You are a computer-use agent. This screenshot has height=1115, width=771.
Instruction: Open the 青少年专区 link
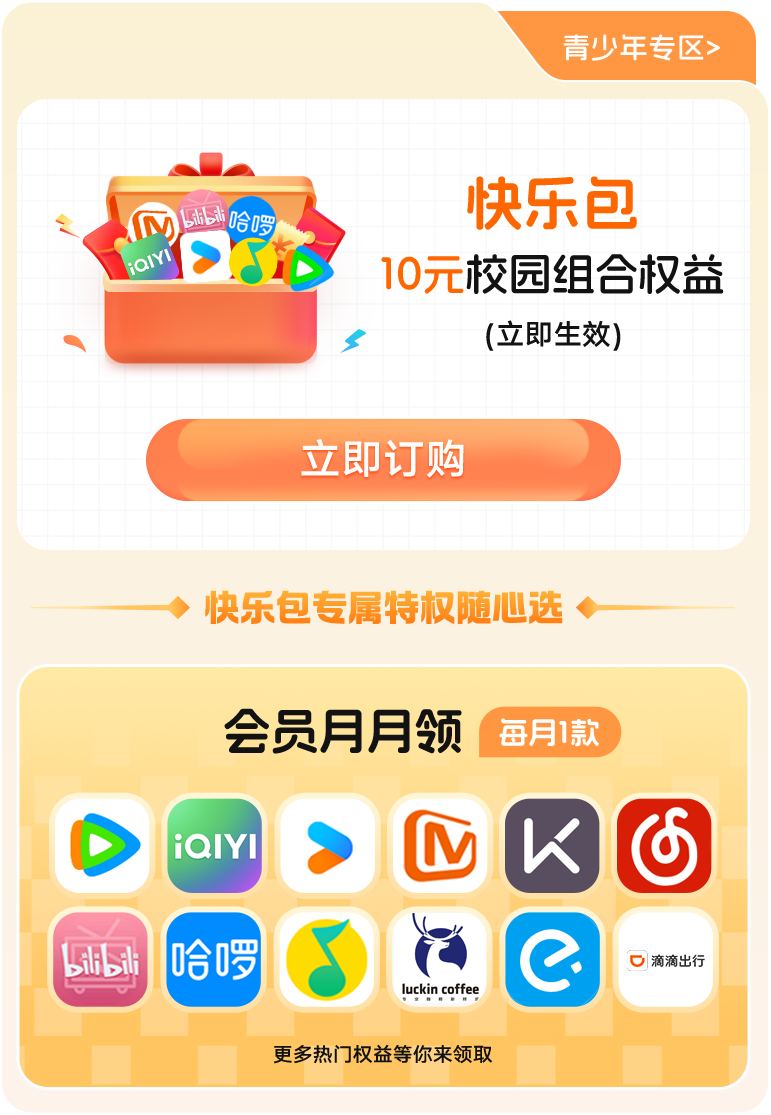(x=640, y=47)
